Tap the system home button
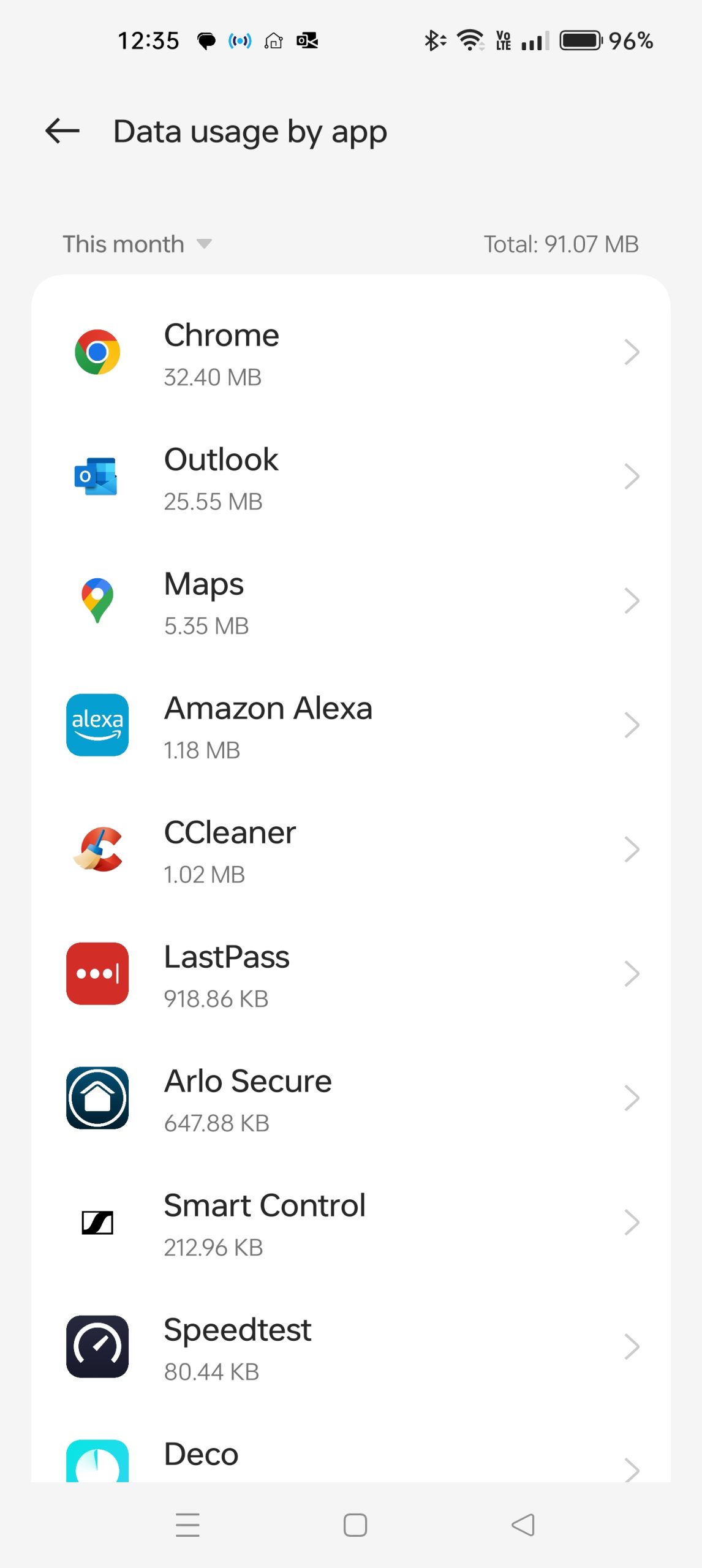Image resolution: width=702 pixels, height=1568 pixels. click(x=355, y=1525)
